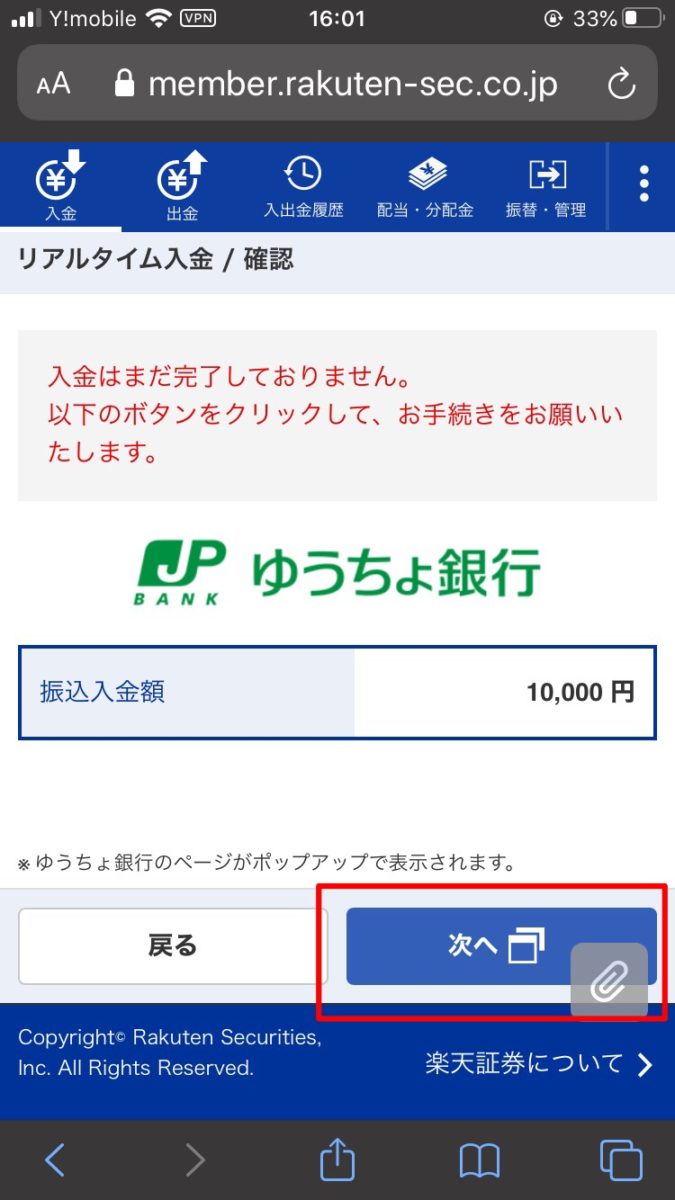Go back with Safari's back arrow
This screenshot has width=675, height=1200.
(x=56, y=1160)
